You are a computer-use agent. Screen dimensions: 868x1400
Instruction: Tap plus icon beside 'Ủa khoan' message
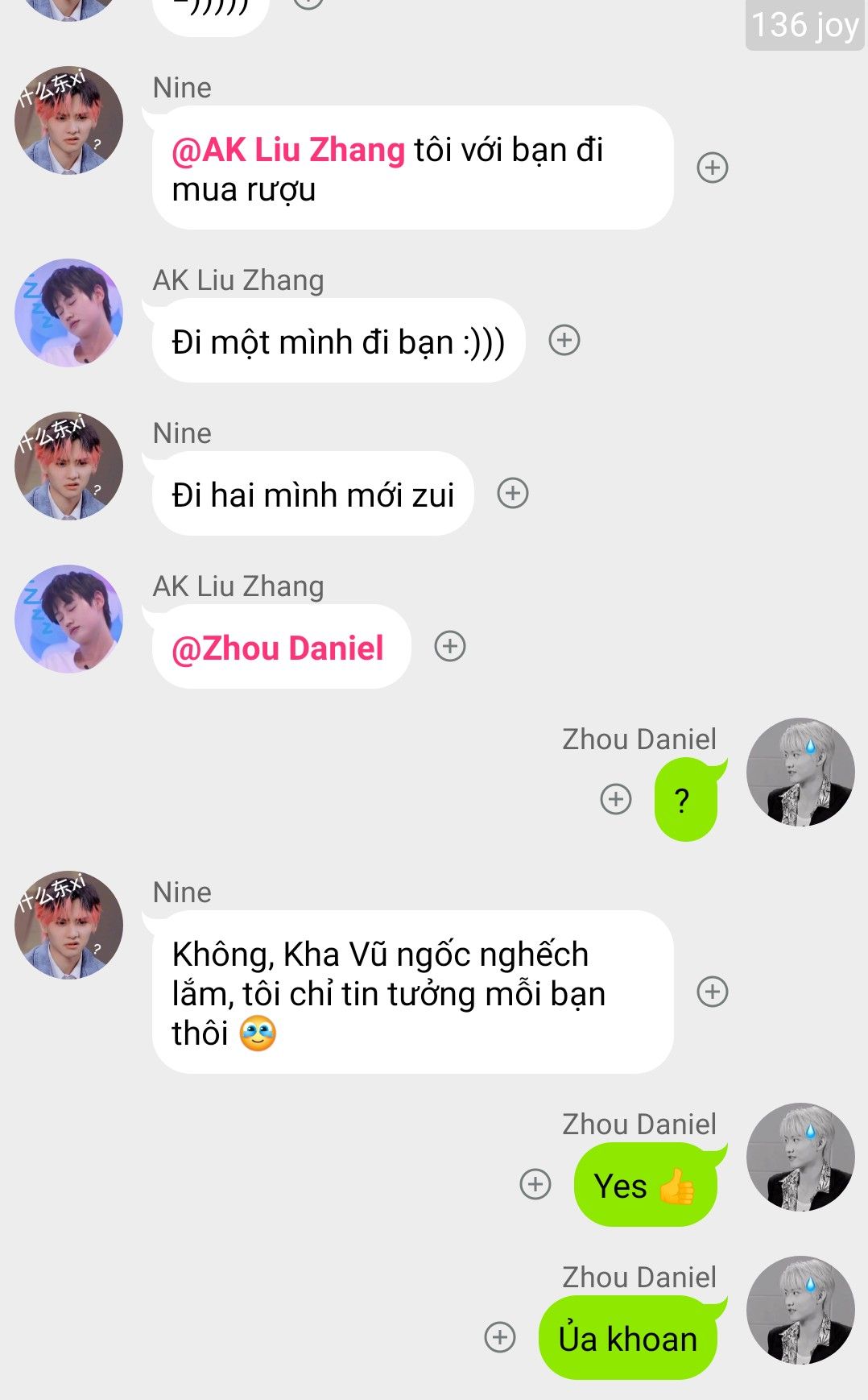coord(500,1337)
